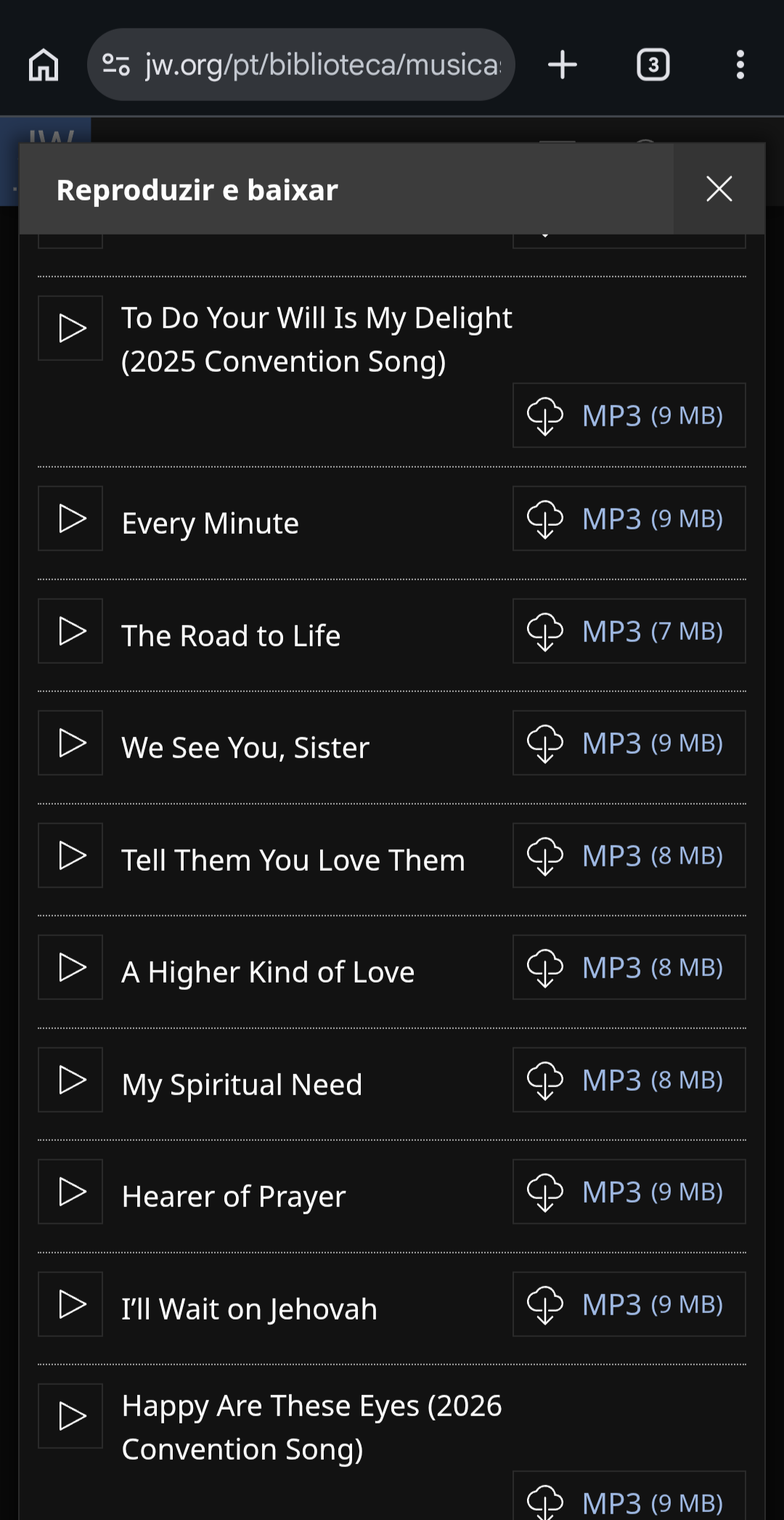The image size is (784, 1520).
Task: Download MP3 of To Do Your Will Is My Delight
Action: click(x=629, y=415)
